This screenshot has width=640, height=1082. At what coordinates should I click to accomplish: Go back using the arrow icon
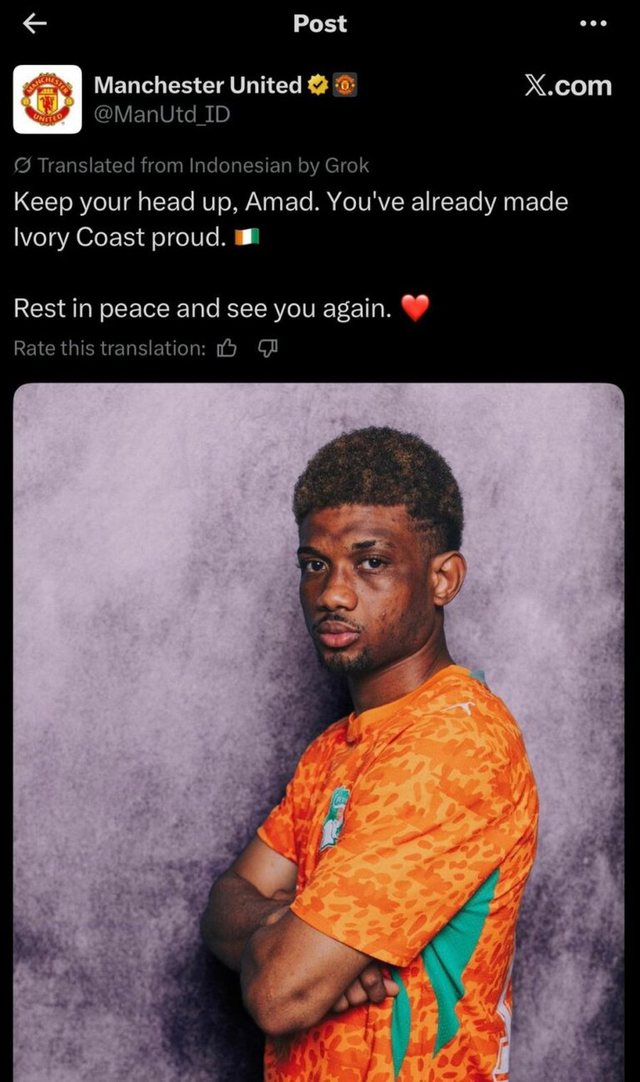click(35, 23)
